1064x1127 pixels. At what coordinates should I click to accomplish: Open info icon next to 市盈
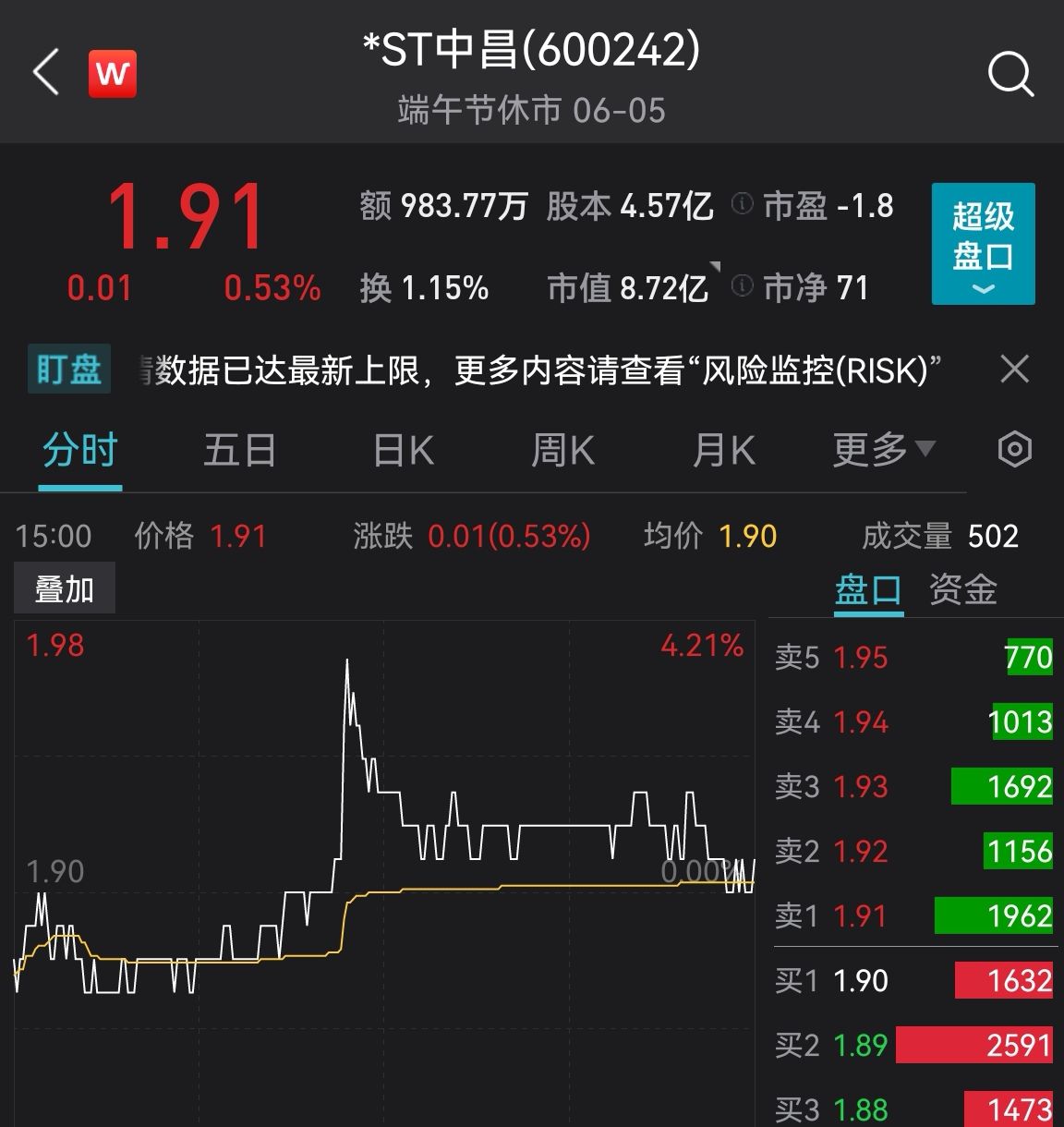[x=743, y=204]
